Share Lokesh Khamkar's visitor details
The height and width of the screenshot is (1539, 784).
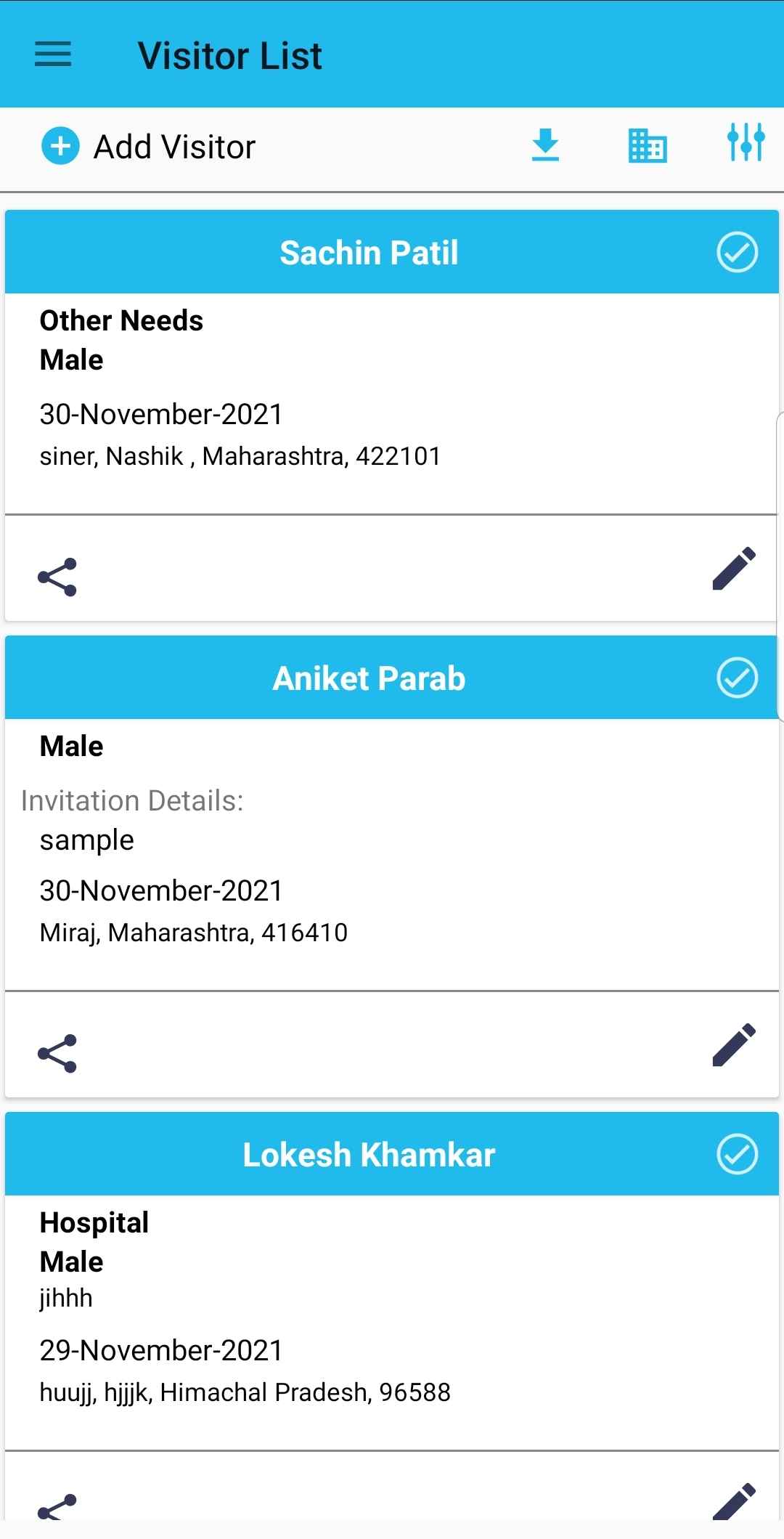tap(57, 1508)
